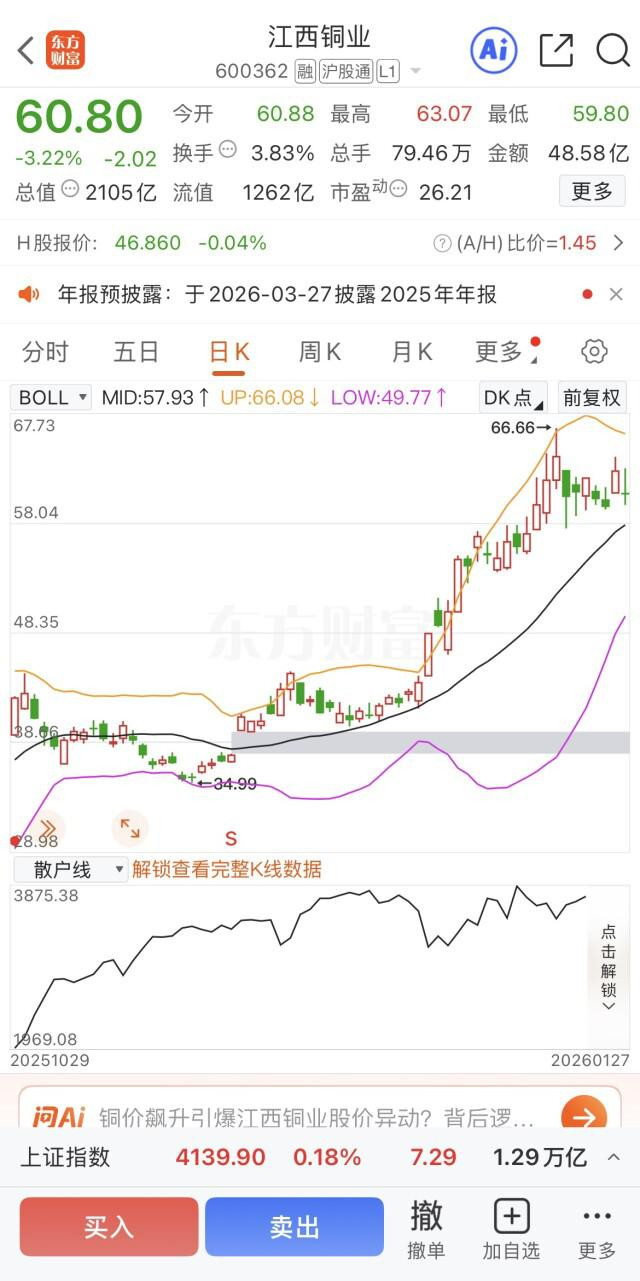Share this stock page
The height and width of the screenshot is (1281, 640).
(556, 50)
